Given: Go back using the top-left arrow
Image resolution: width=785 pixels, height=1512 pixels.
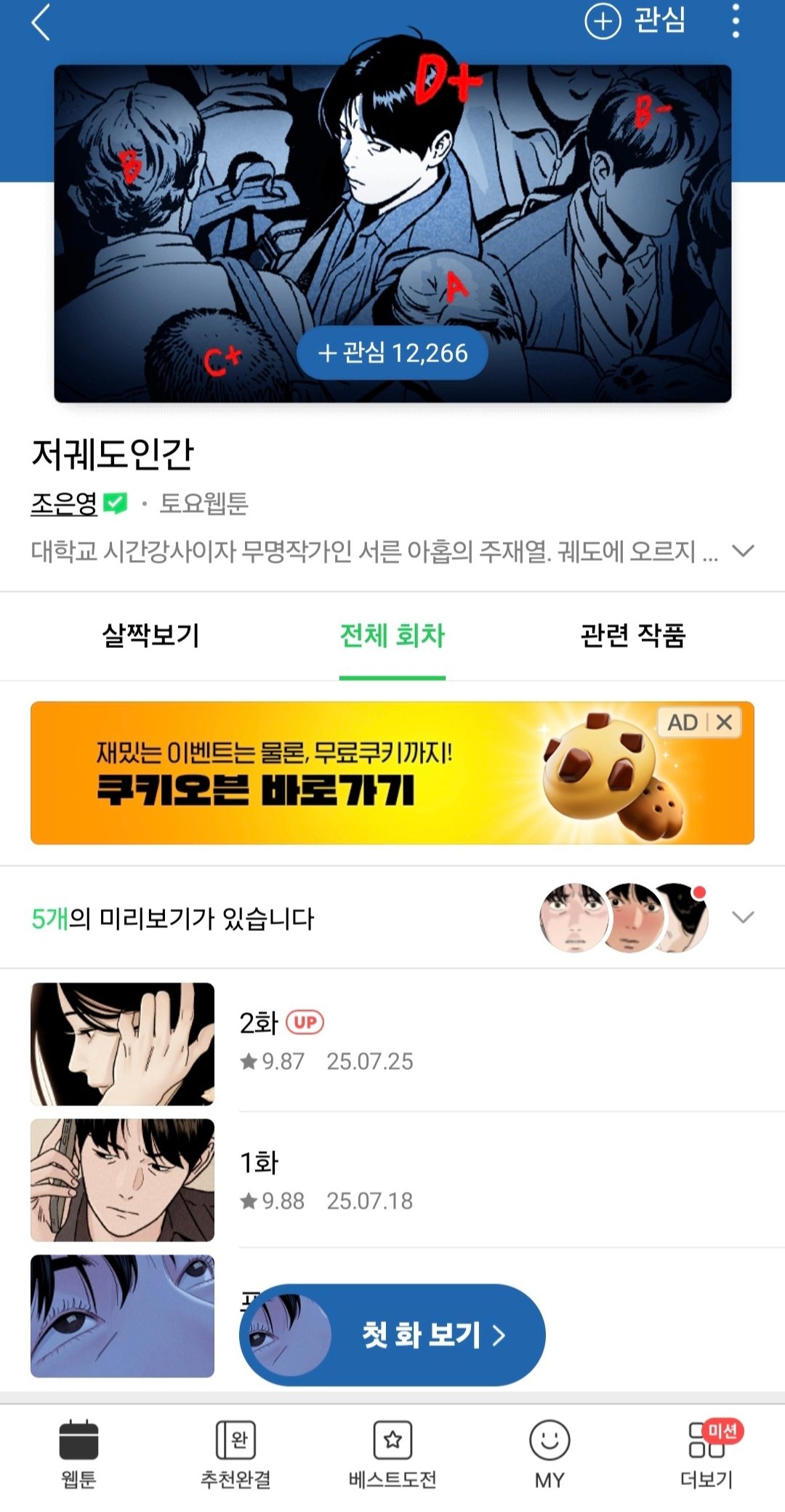Looking at the screenshot, I should (41, 23).
